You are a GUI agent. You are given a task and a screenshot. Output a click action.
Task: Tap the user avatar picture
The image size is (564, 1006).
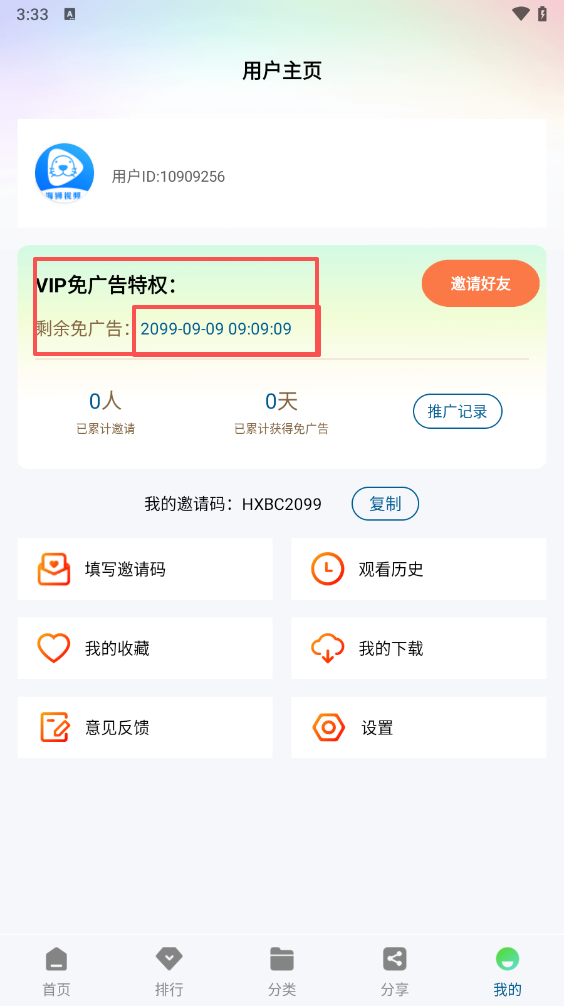coord(64,173)
